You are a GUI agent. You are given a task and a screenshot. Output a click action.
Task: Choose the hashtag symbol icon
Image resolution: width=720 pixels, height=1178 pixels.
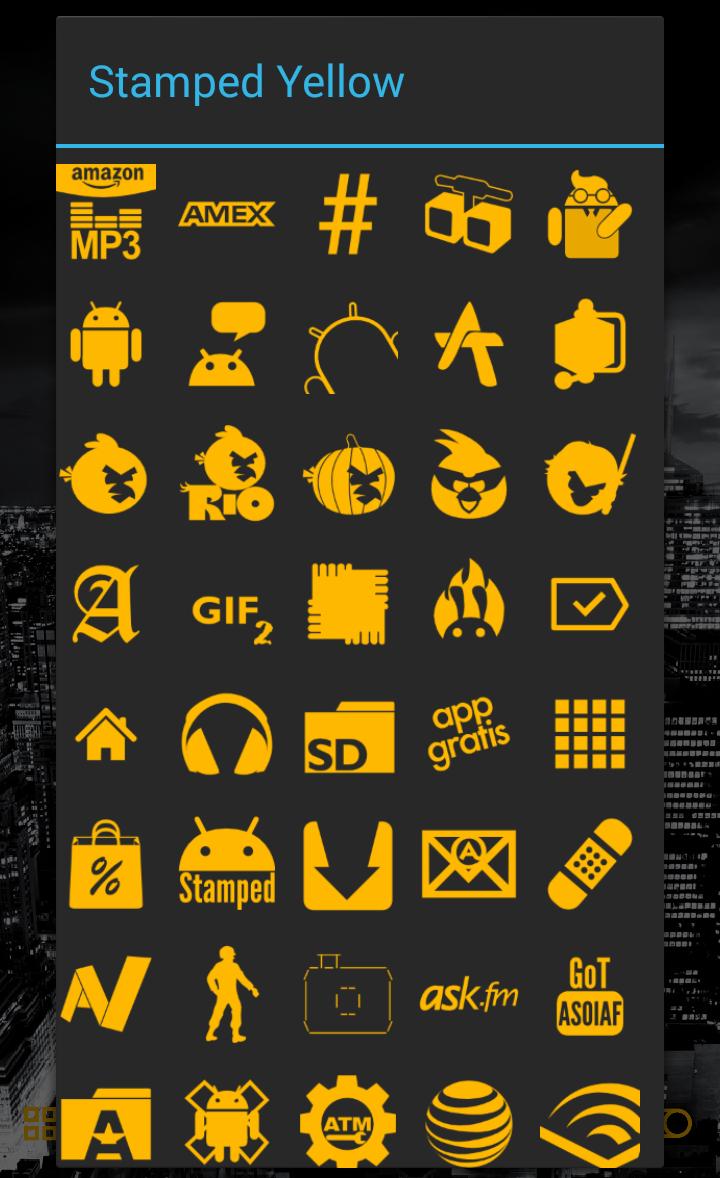(x=347, y=214)
